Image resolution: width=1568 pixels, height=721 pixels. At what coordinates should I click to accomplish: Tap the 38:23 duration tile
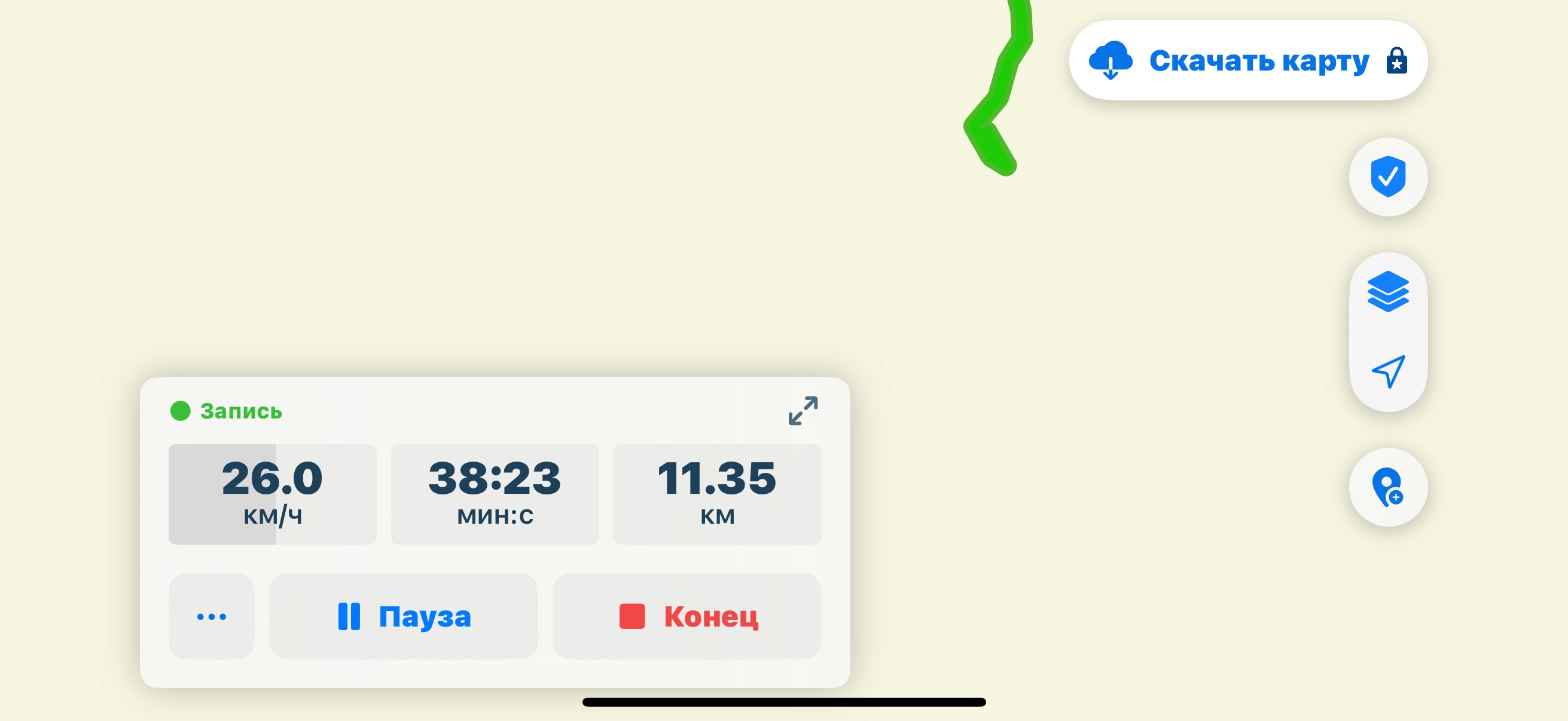click(x=495, y=493)
